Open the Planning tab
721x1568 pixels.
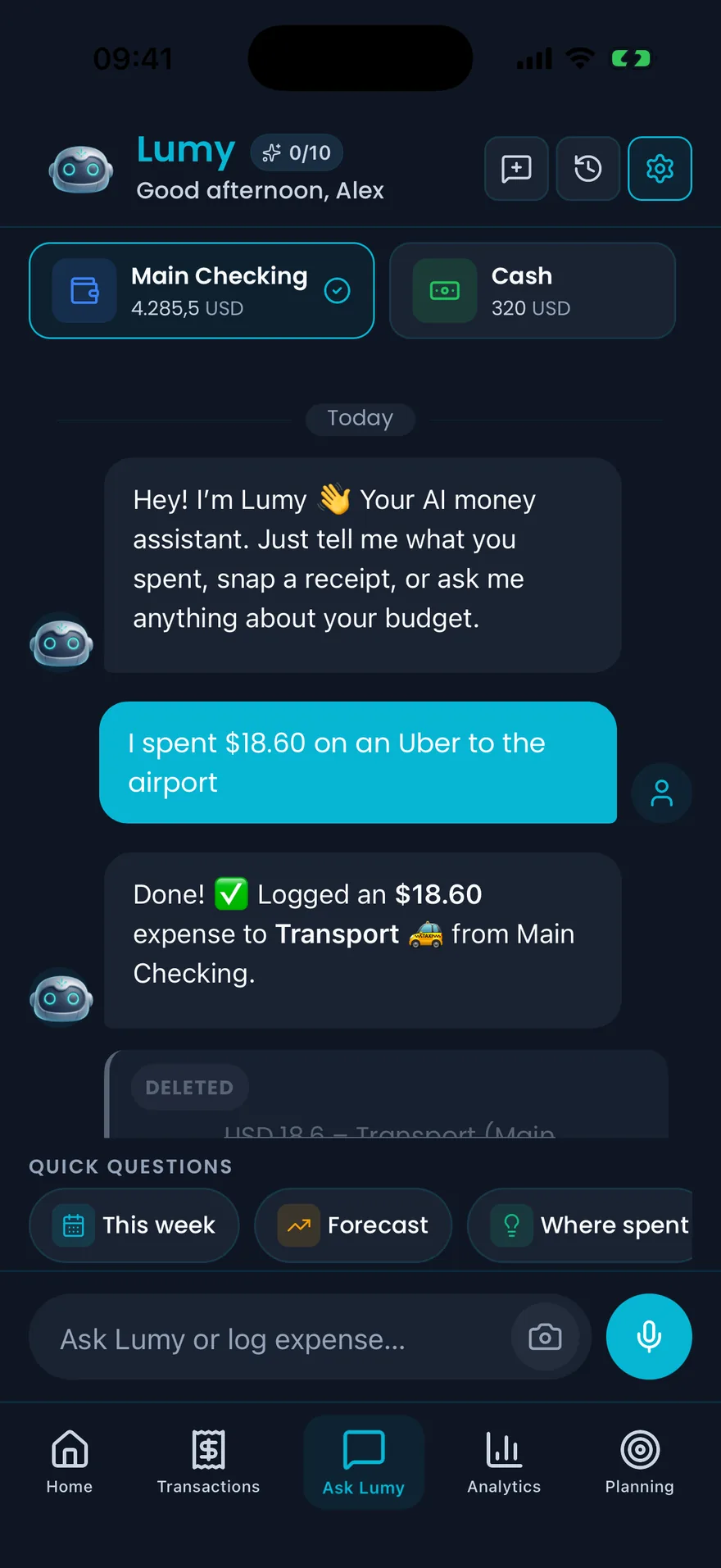(640, 1462)
